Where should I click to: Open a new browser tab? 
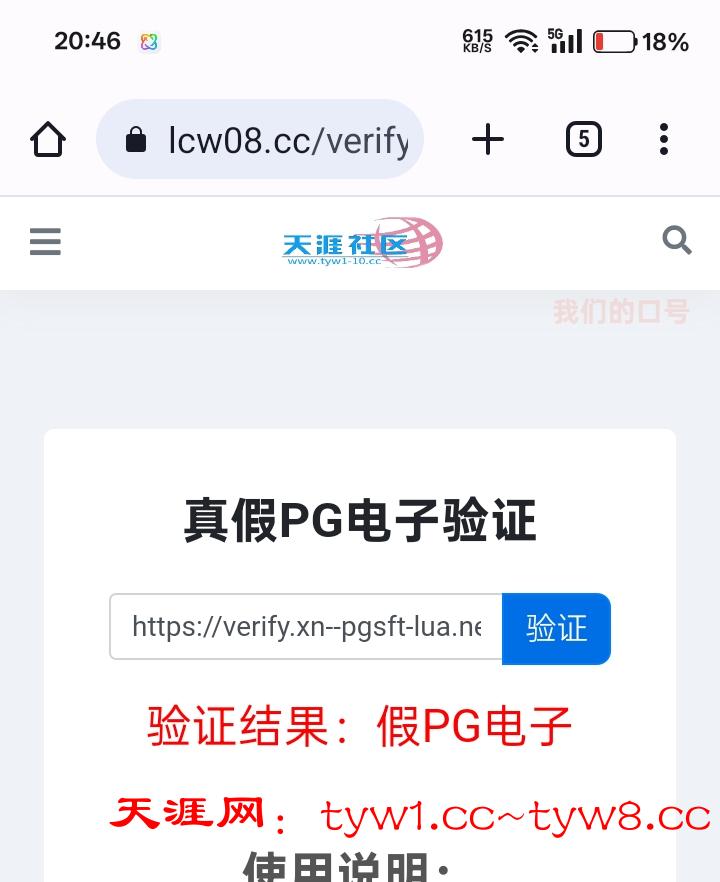tap(488, 139)
